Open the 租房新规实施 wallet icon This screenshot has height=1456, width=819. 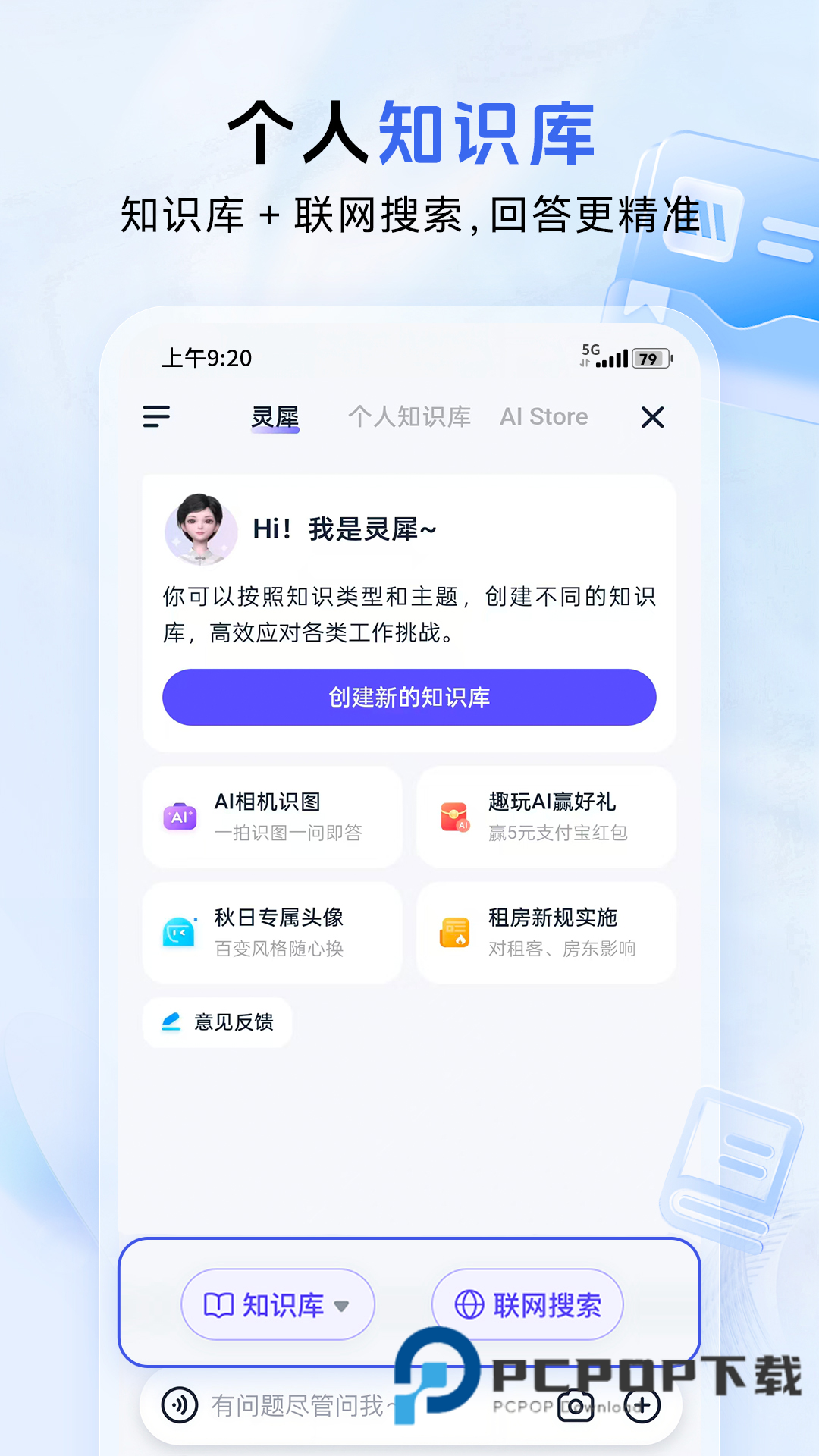coord(454,932)
